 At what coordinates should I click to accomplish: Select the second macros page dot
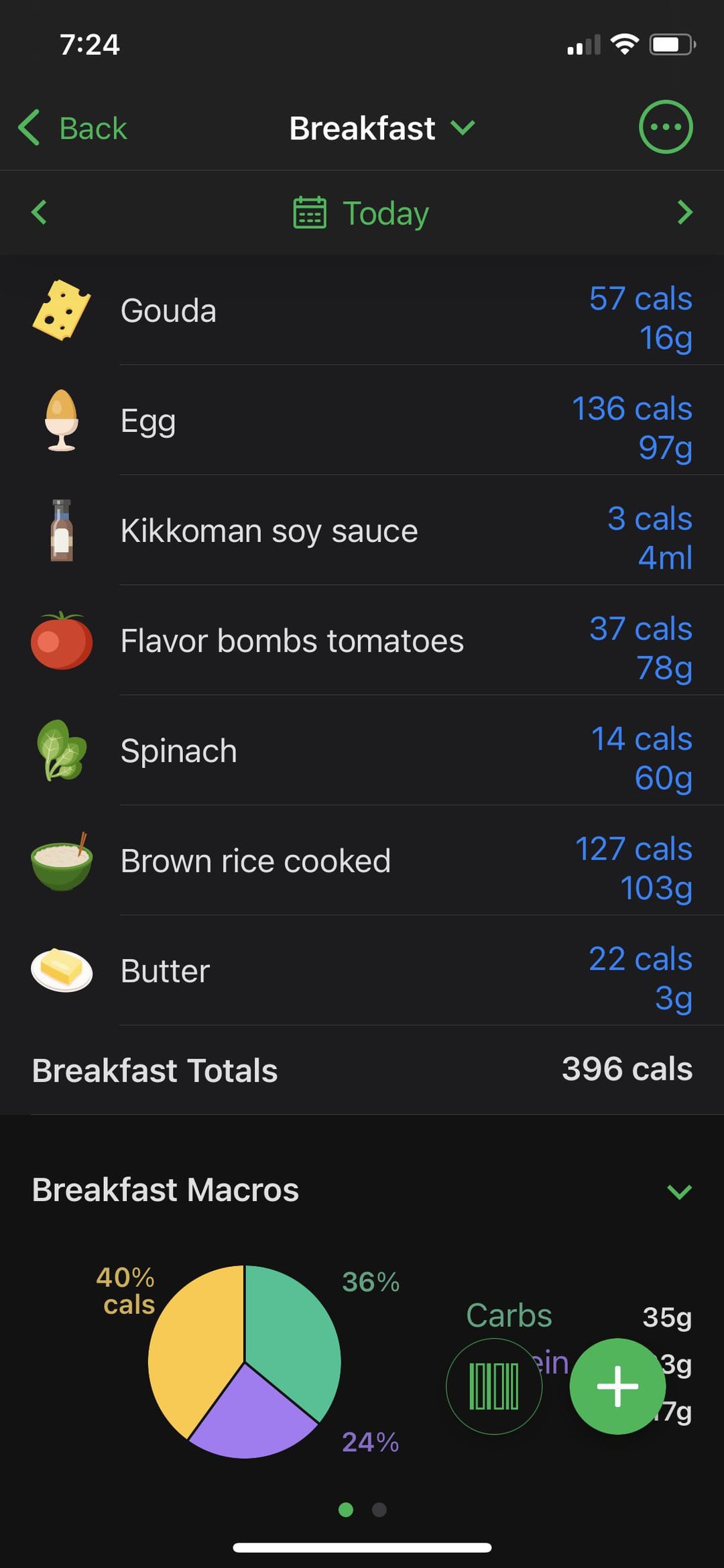379,1509
